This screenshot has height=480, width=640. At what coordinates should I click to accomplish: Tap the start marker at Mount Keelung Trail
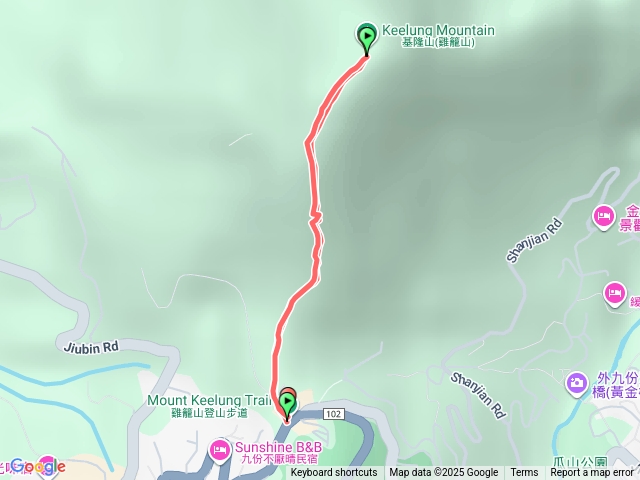point(288,404)
